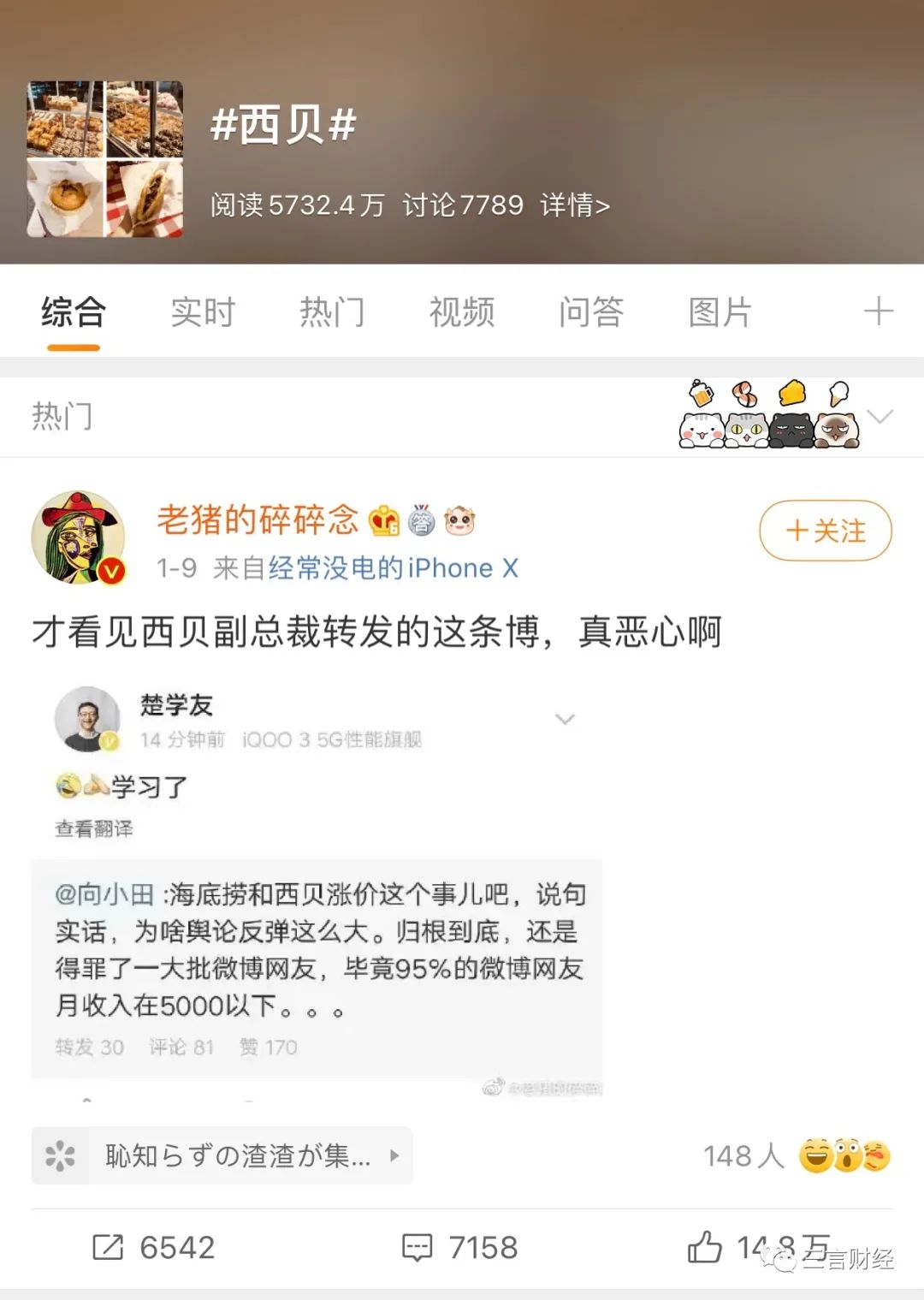Open the 恥知らずの渣渣が集… super topic chip
This screenshot has width=924, height=1300.
pos(222,1156)
